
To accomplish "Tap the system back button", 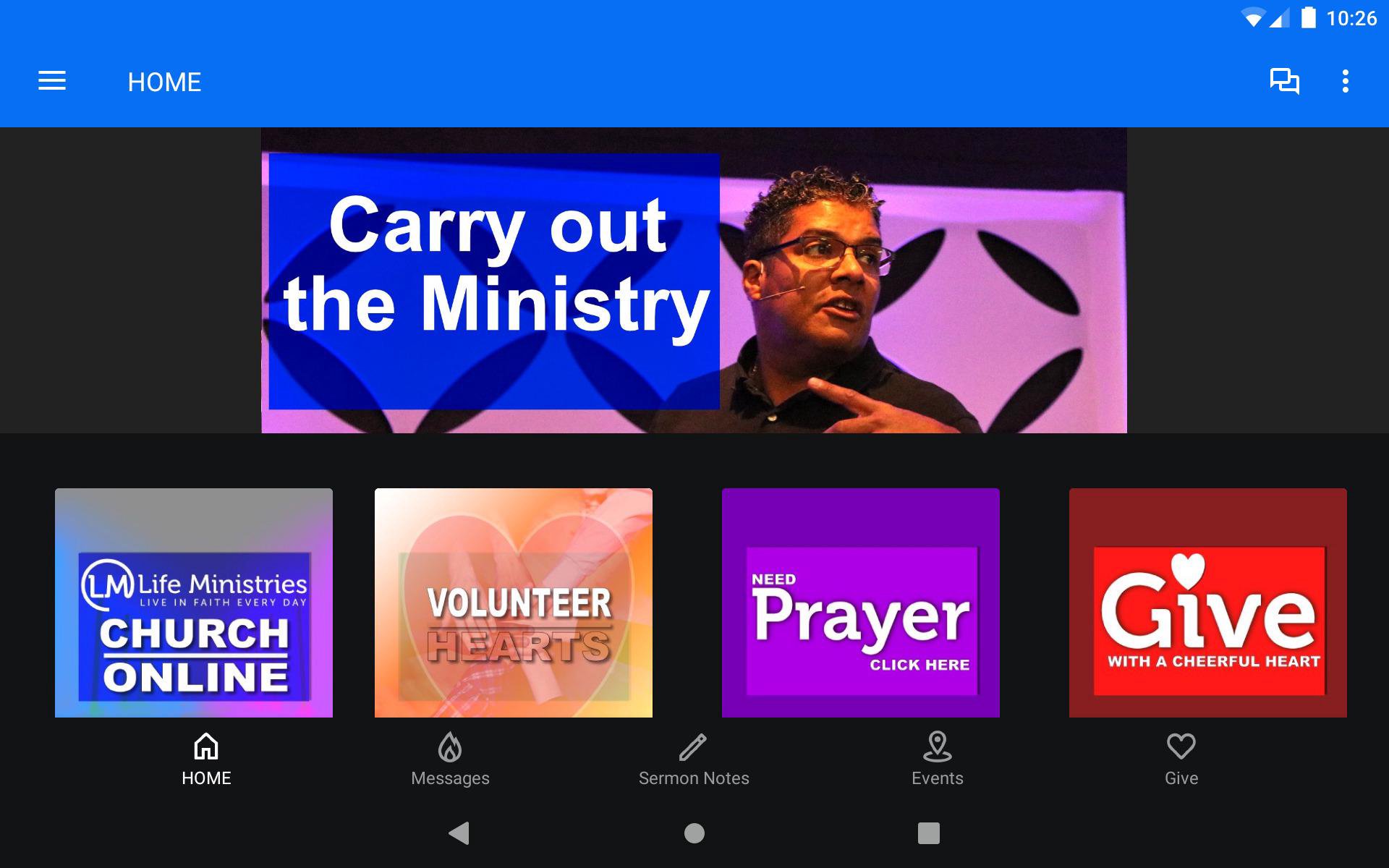I will 459,833.
